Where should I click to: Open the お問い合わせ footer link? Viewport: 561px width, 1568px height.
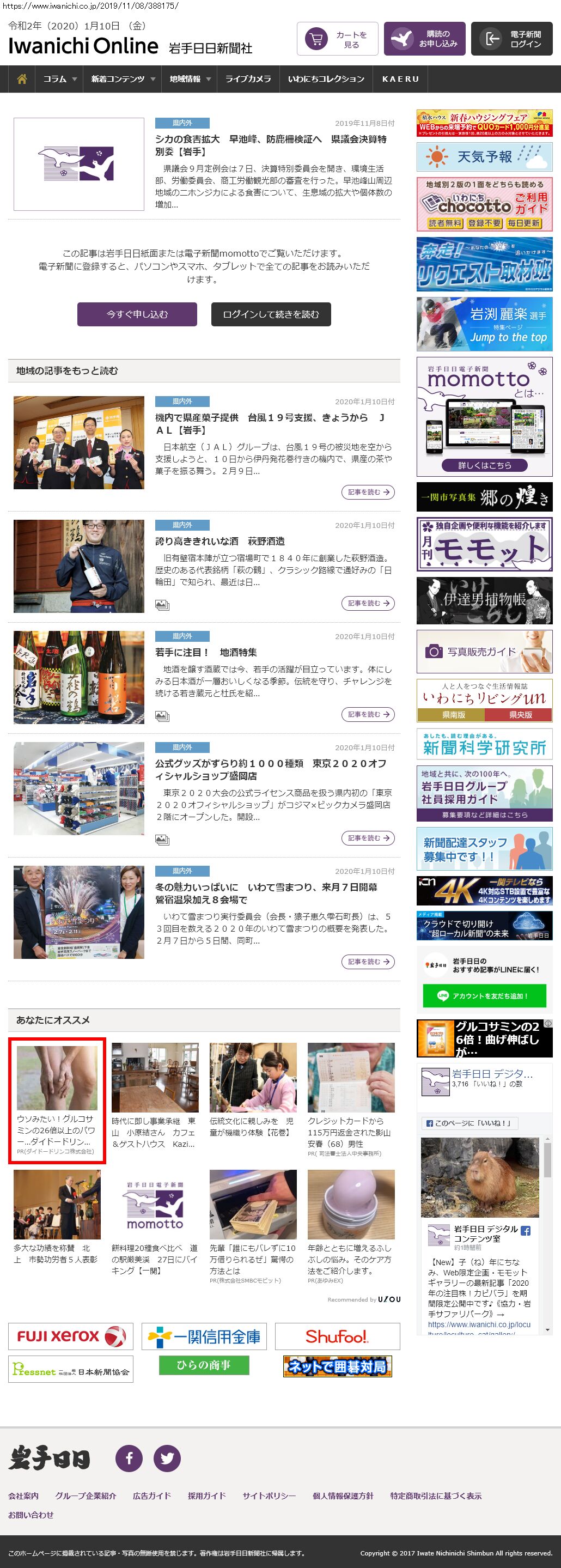click(x=31, y=1515)
